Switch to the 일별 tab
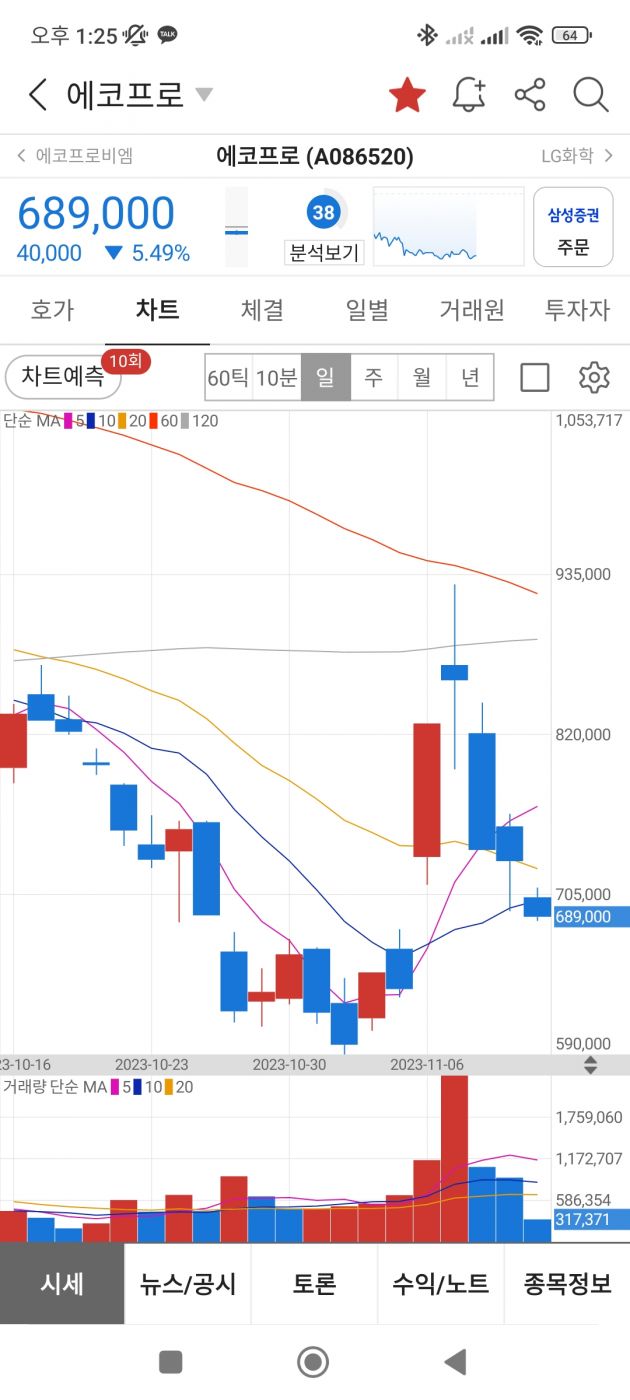Viewport: 630px width, 1400px height. pyautogui.click(x=367, y=310)
